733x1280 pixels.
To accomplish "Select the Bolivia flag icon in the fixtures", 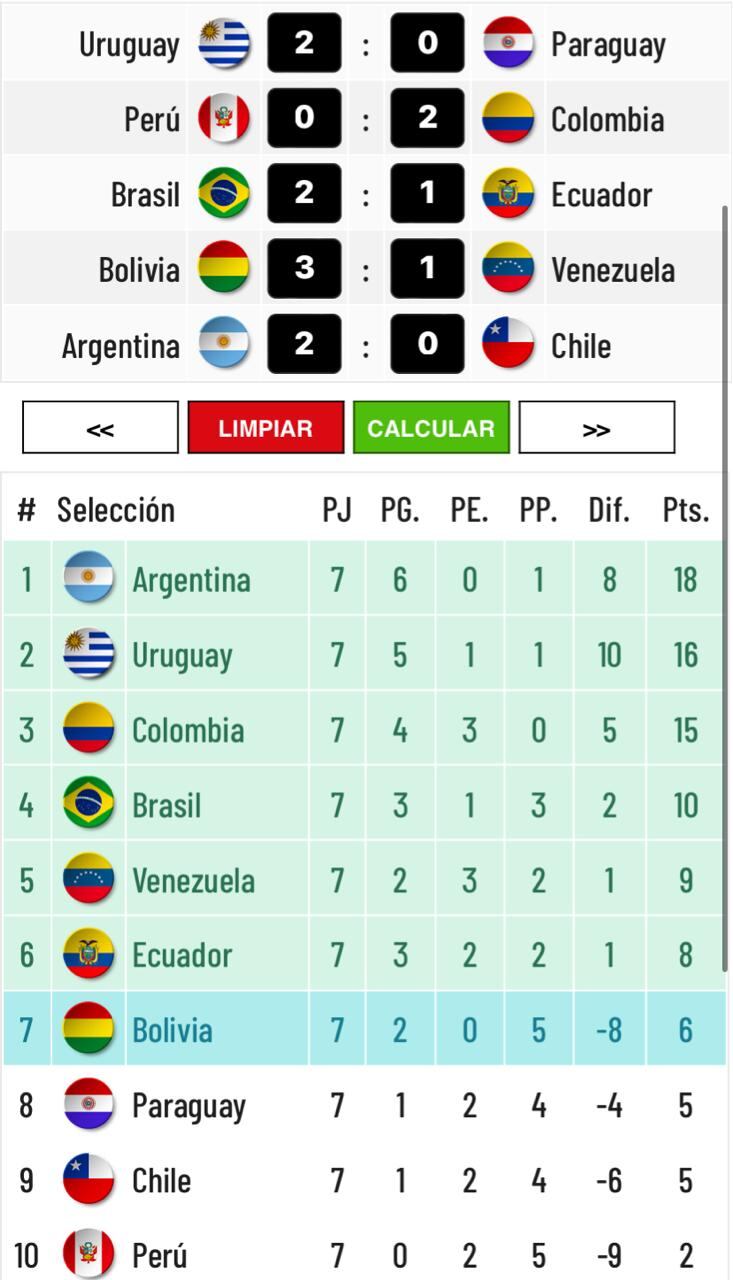I will pos(224,268).
